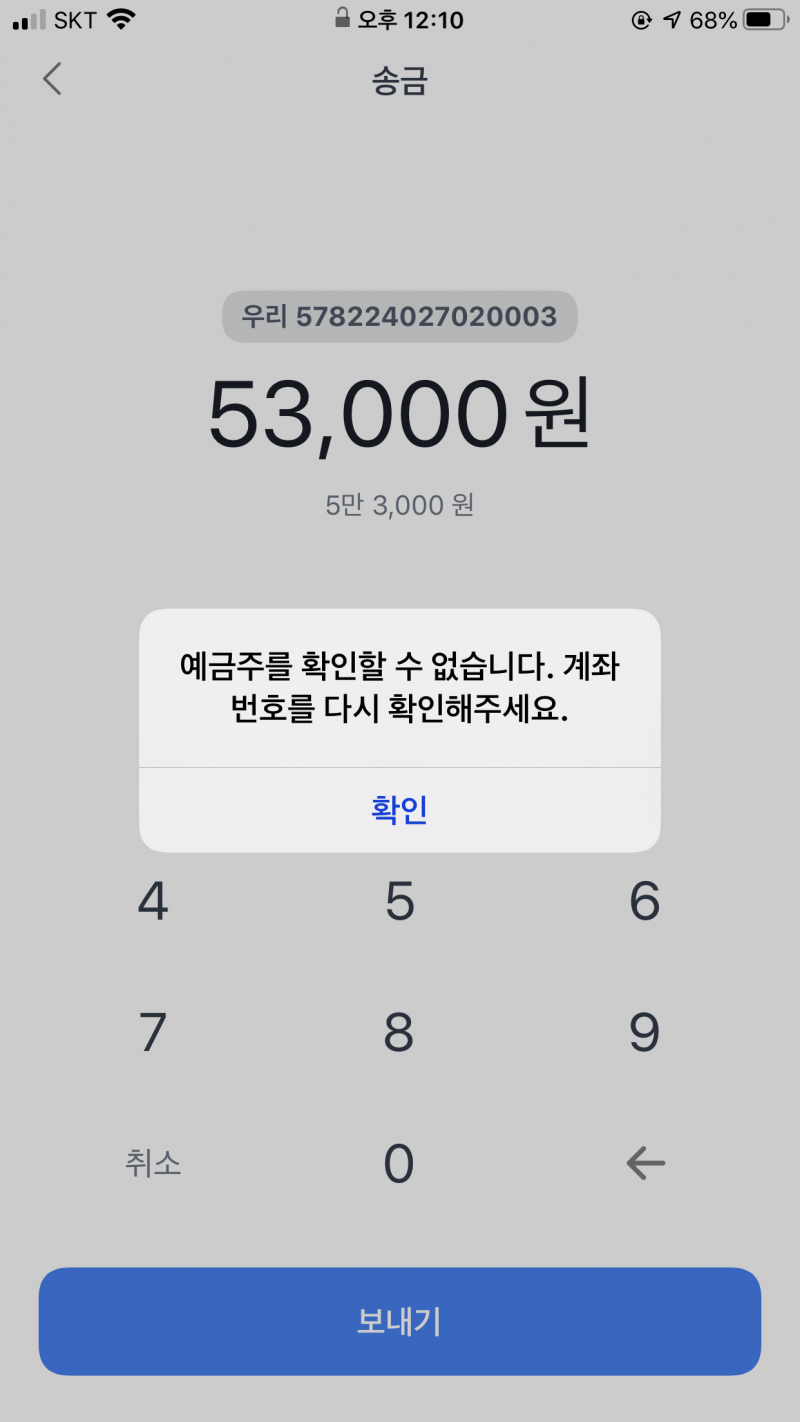The image size is (800, 1422).
Task: Go back with the top-left arrow
Action: tap(52, 79)
